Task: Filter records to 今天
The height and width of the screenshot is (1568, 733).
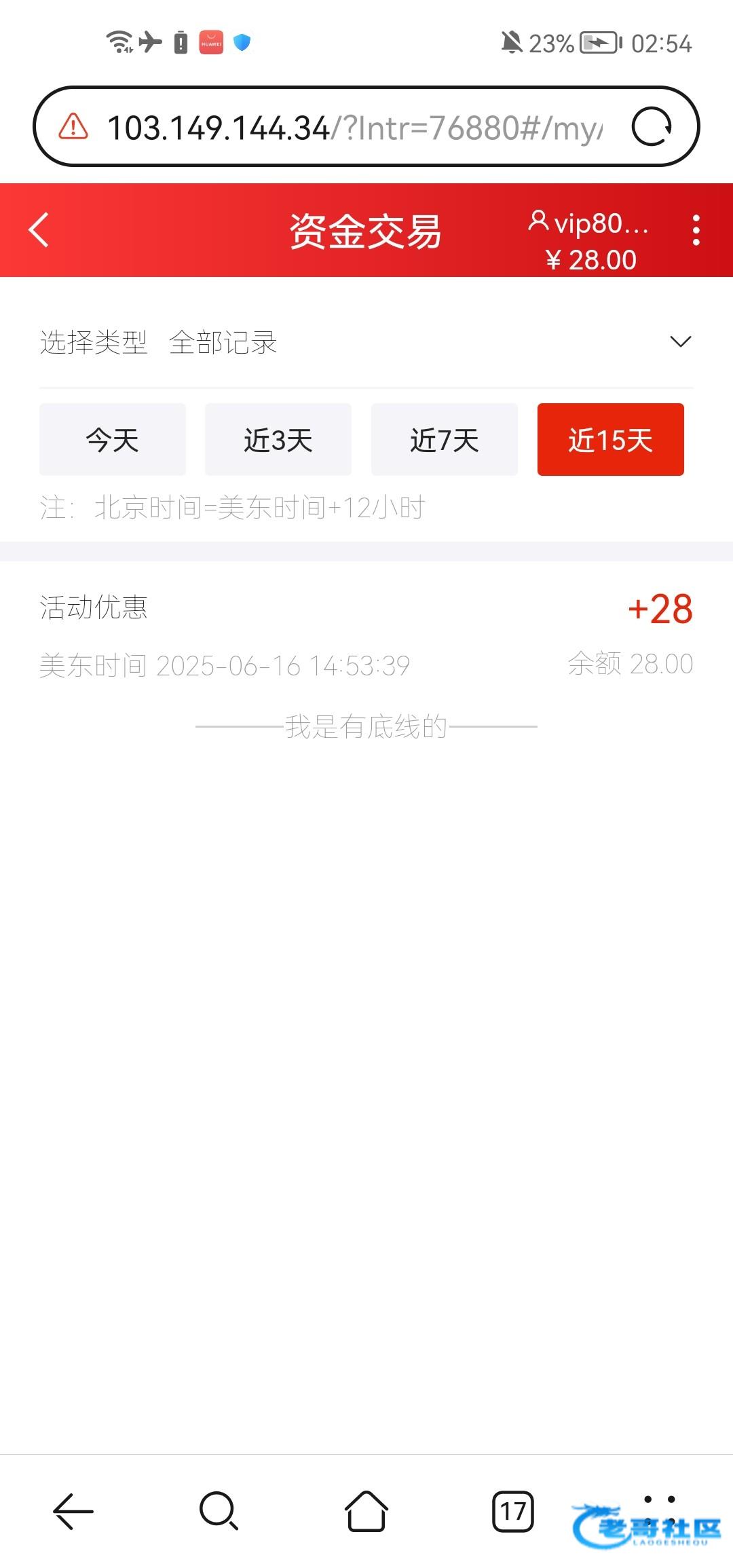Action: click(113, 440)
